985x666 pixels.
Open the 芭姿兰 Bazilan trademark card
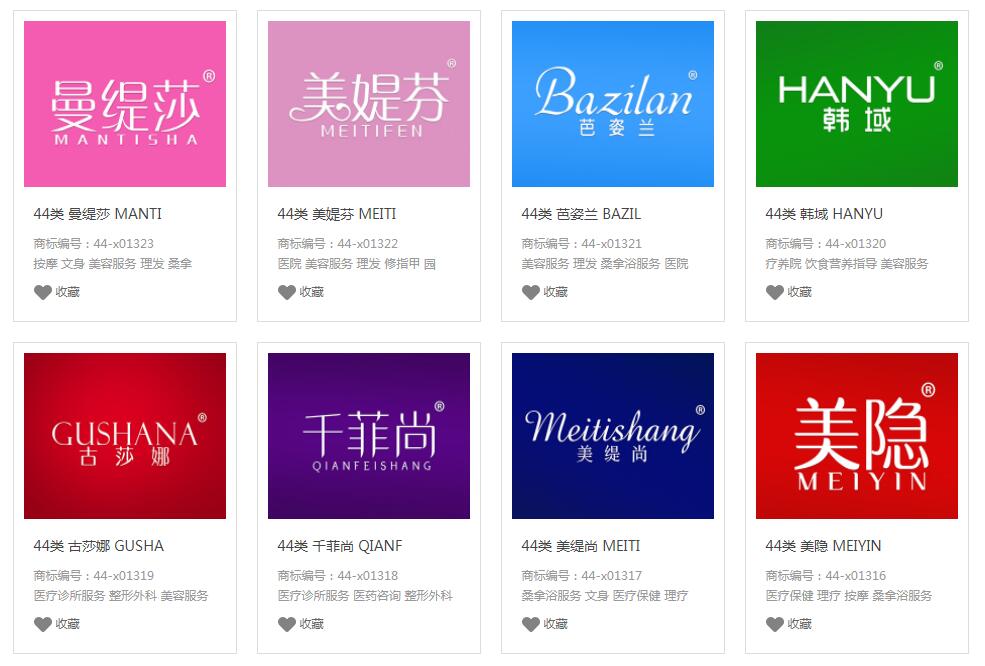(x=613, y=104)
